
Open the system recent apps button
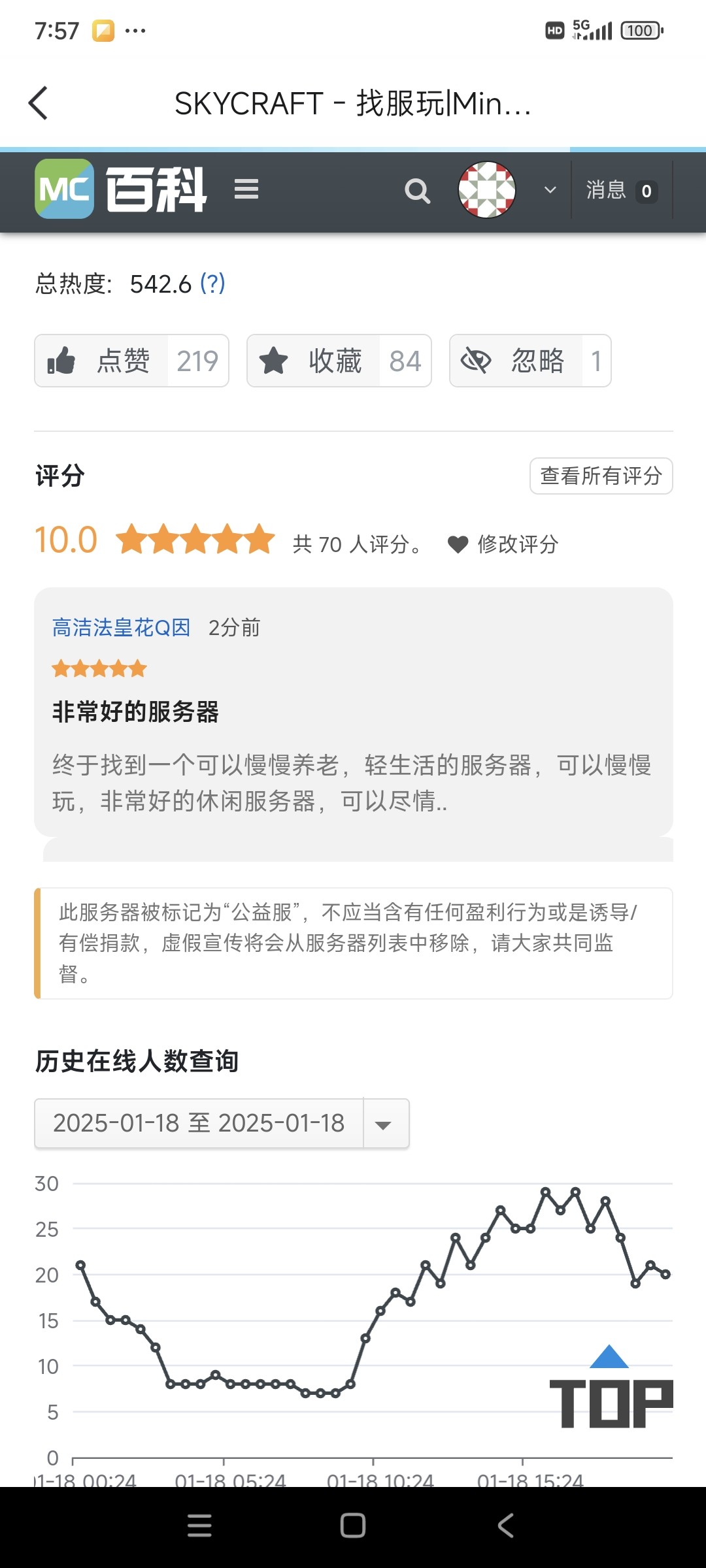199,1526
